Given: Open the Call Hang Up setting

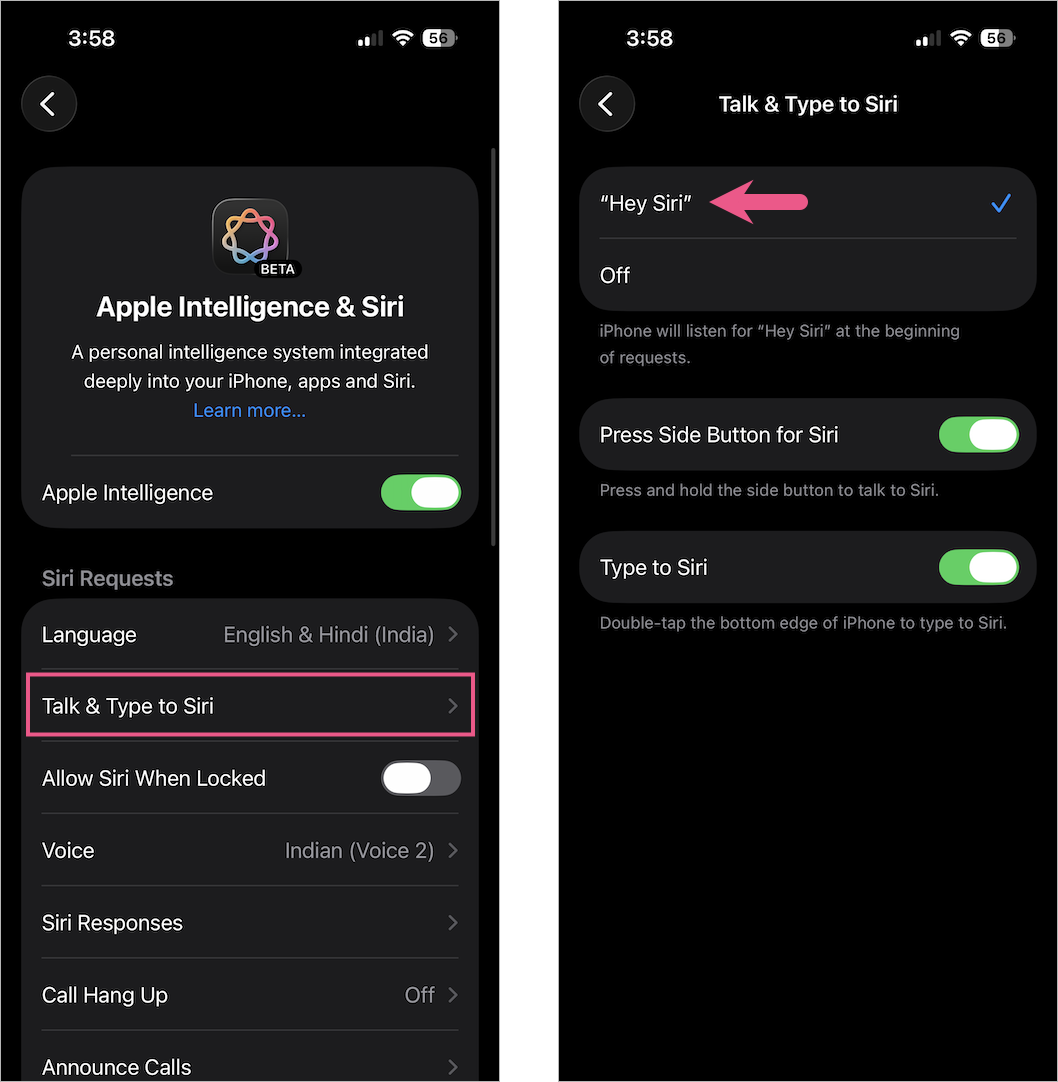Looking at the screenshot, I should pyautogui.click(x=250, y=995).
